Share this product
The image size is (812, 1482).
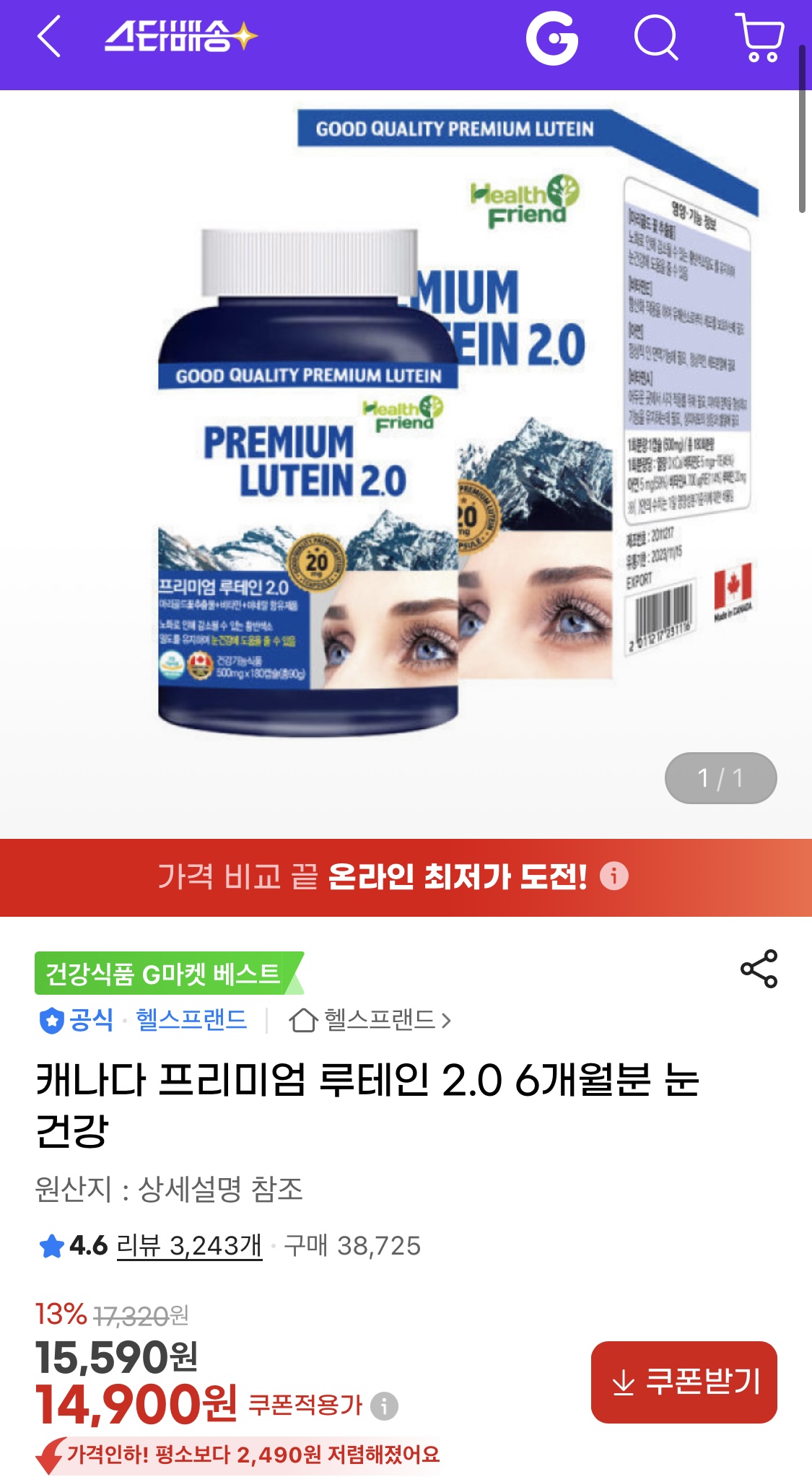[x=759, y=969]
